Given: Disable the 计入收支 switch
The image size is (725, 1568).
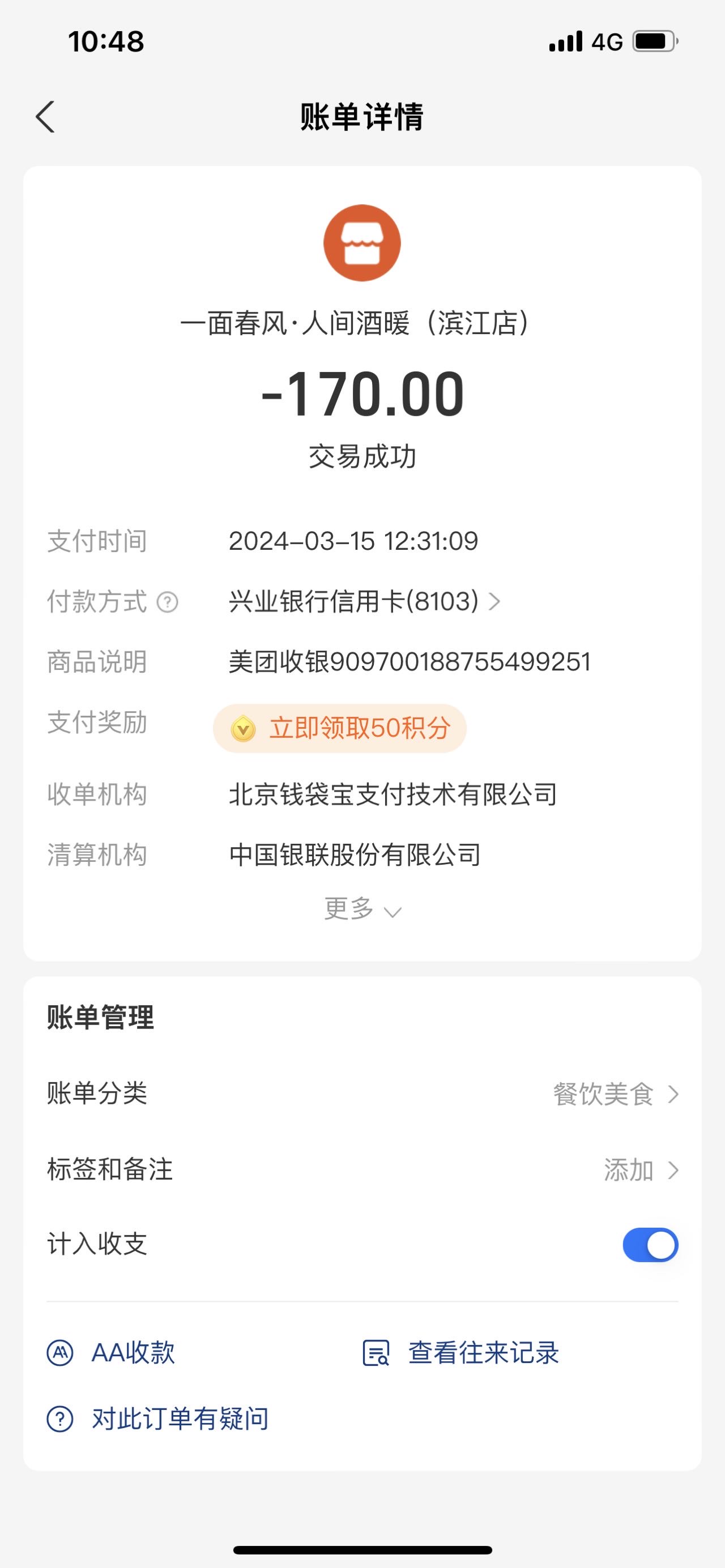Looking at the screenshot, I should coord(650,1245).
